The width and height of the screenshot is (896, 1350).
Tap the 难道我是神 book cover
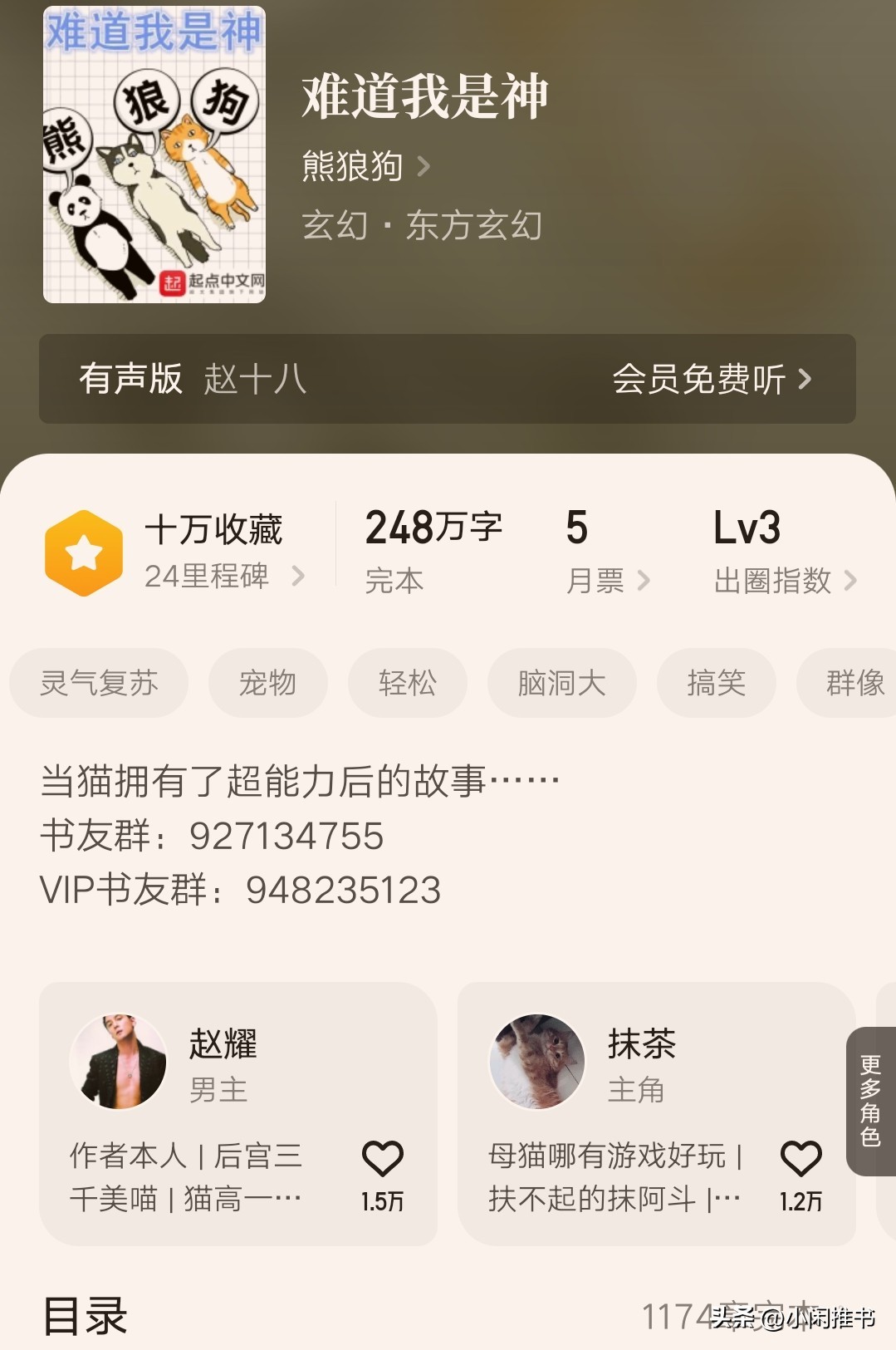[154, 155]
